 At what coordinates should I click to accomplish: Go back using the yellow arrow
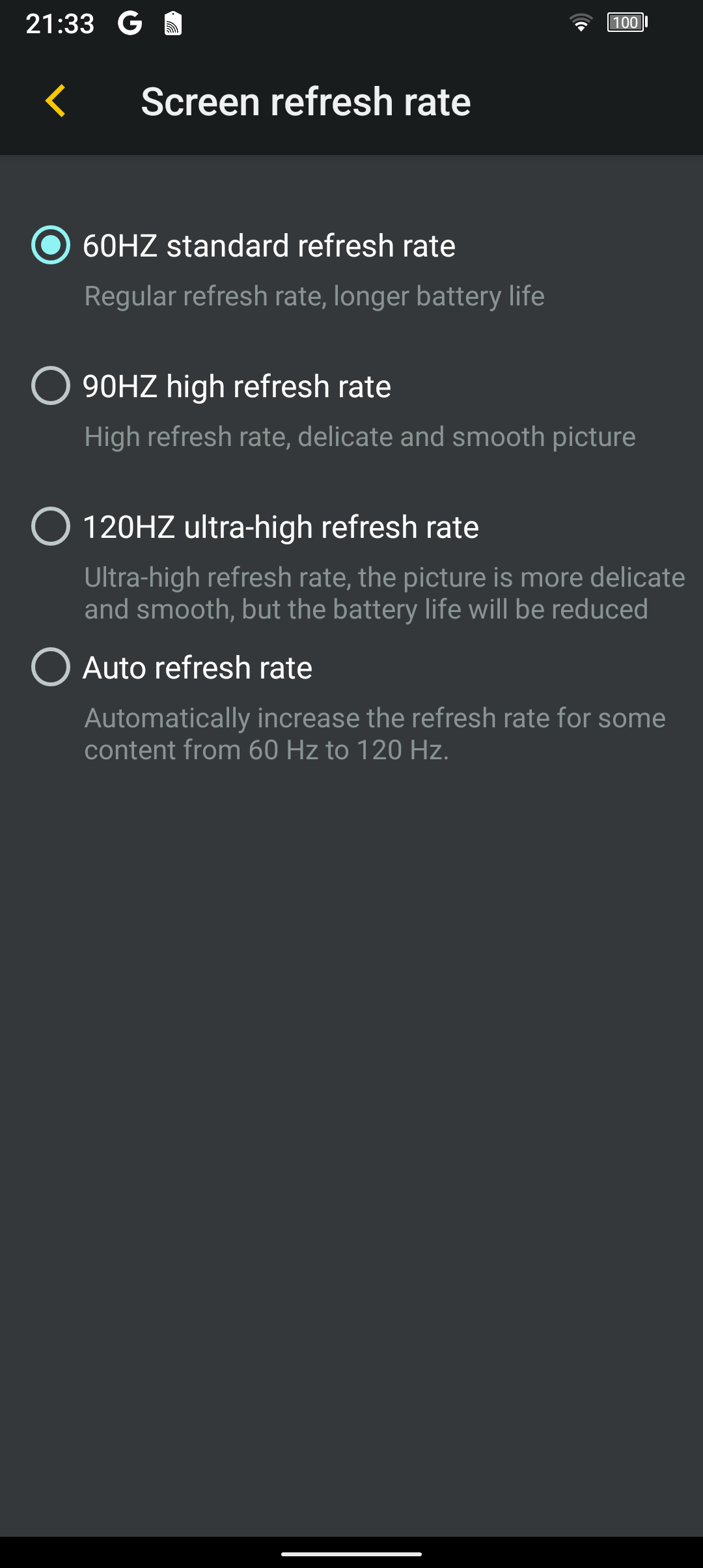coord(56,101)
